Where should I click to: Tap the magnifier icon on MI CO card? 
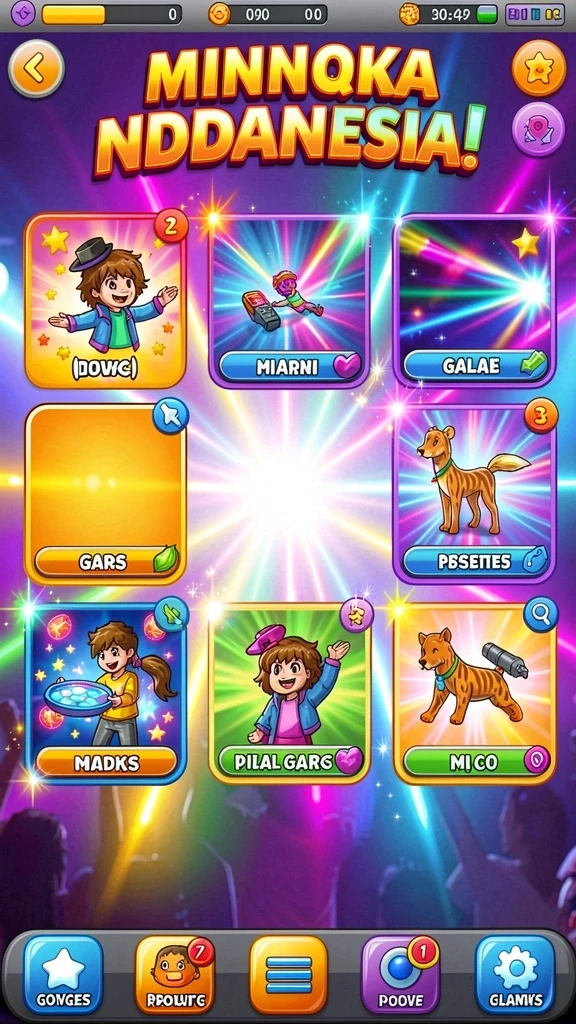[x=541, y=615]
